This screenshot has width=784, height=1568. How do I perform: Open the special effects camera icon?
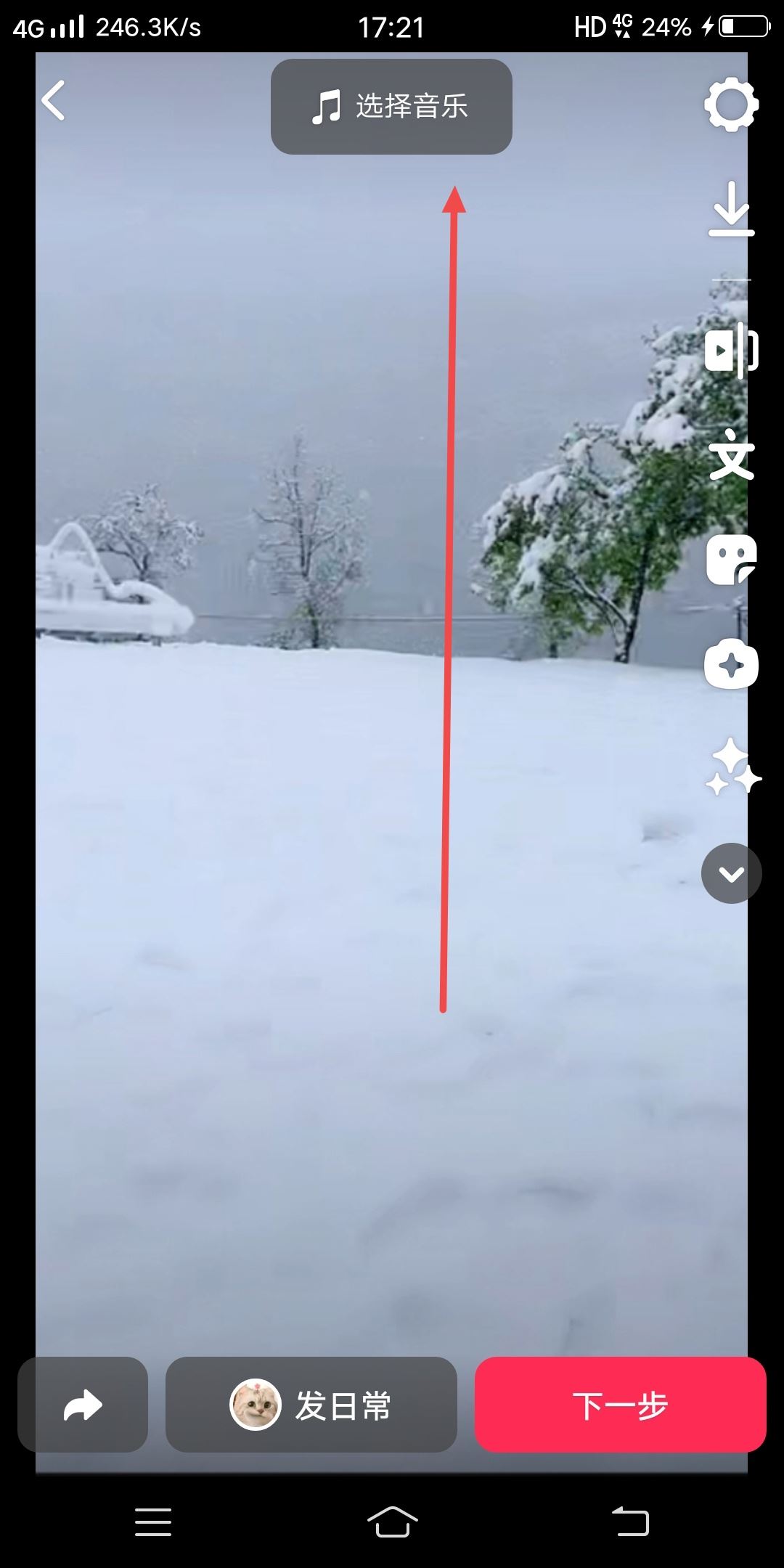(731, 665)
